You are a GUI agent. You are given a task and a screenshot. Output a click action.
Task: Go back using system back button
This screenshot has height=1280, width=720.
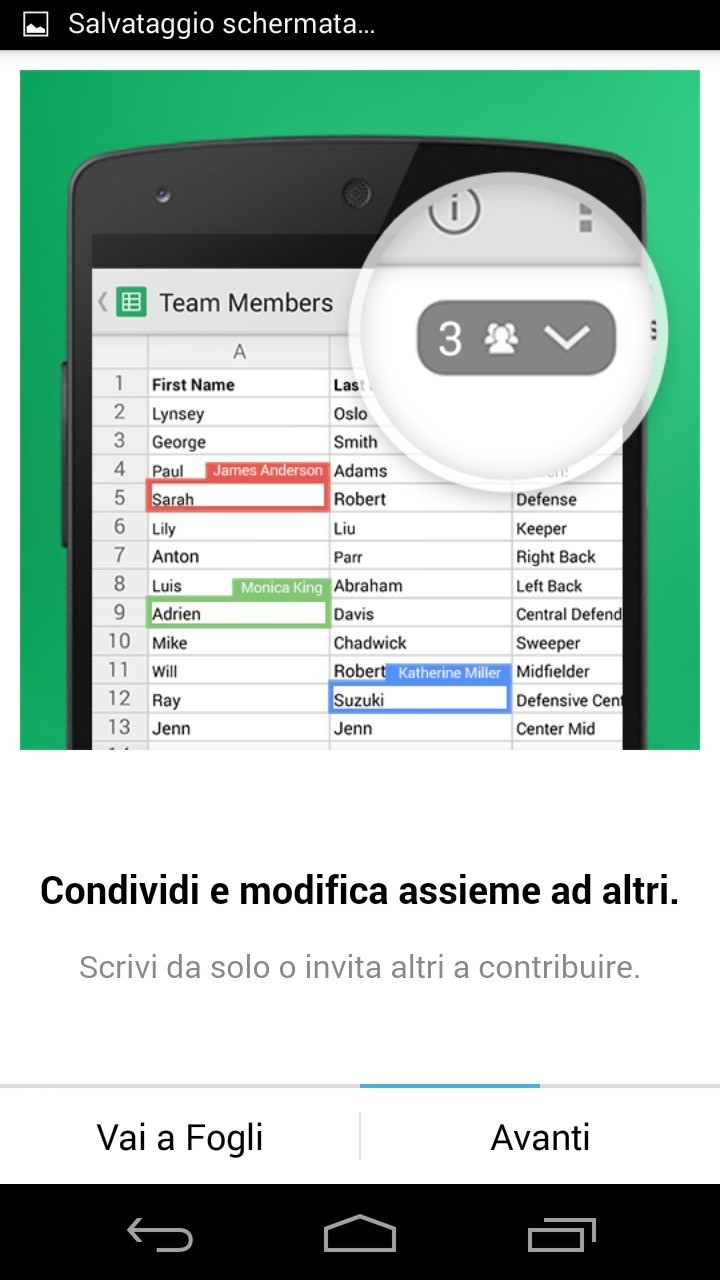160,1235
